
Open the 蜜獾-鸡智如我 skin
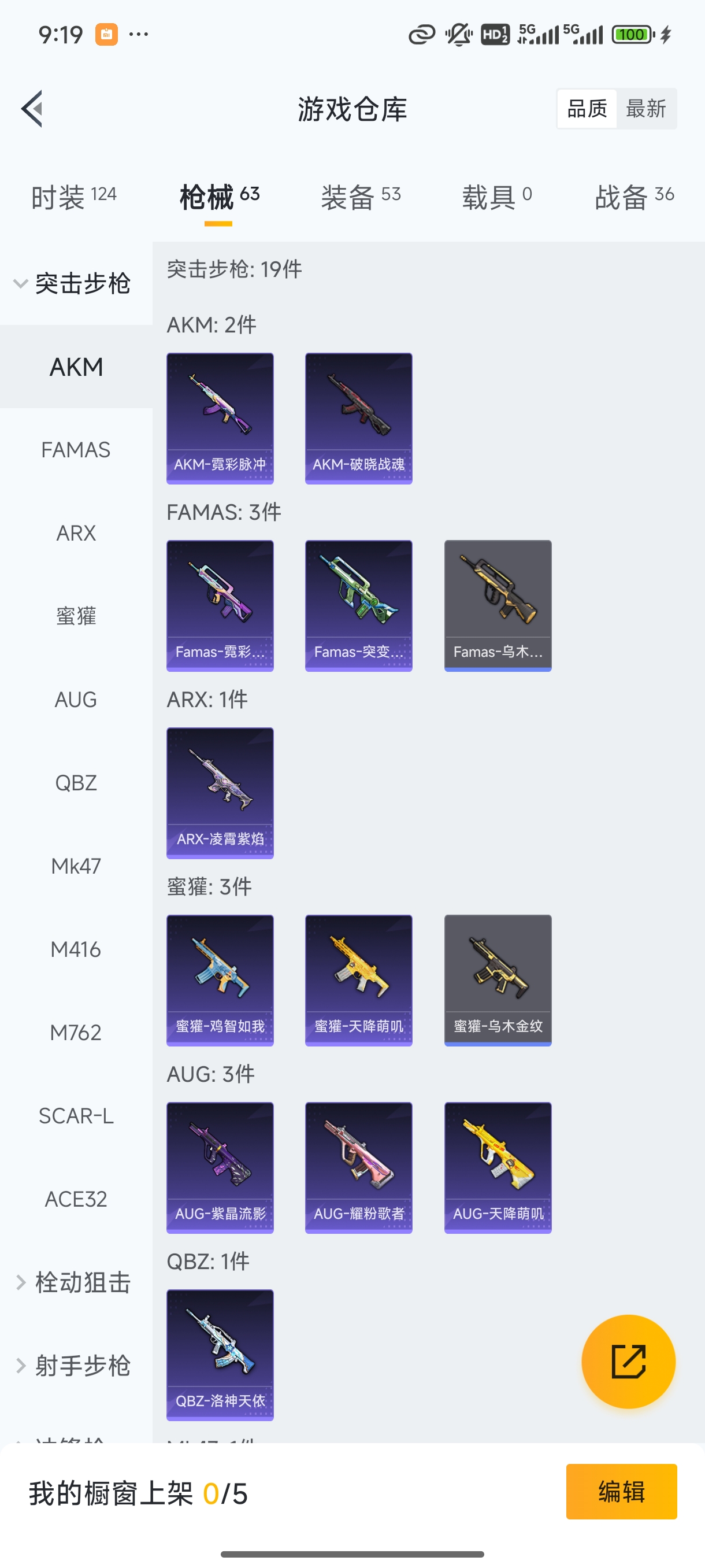coord(220,980)
